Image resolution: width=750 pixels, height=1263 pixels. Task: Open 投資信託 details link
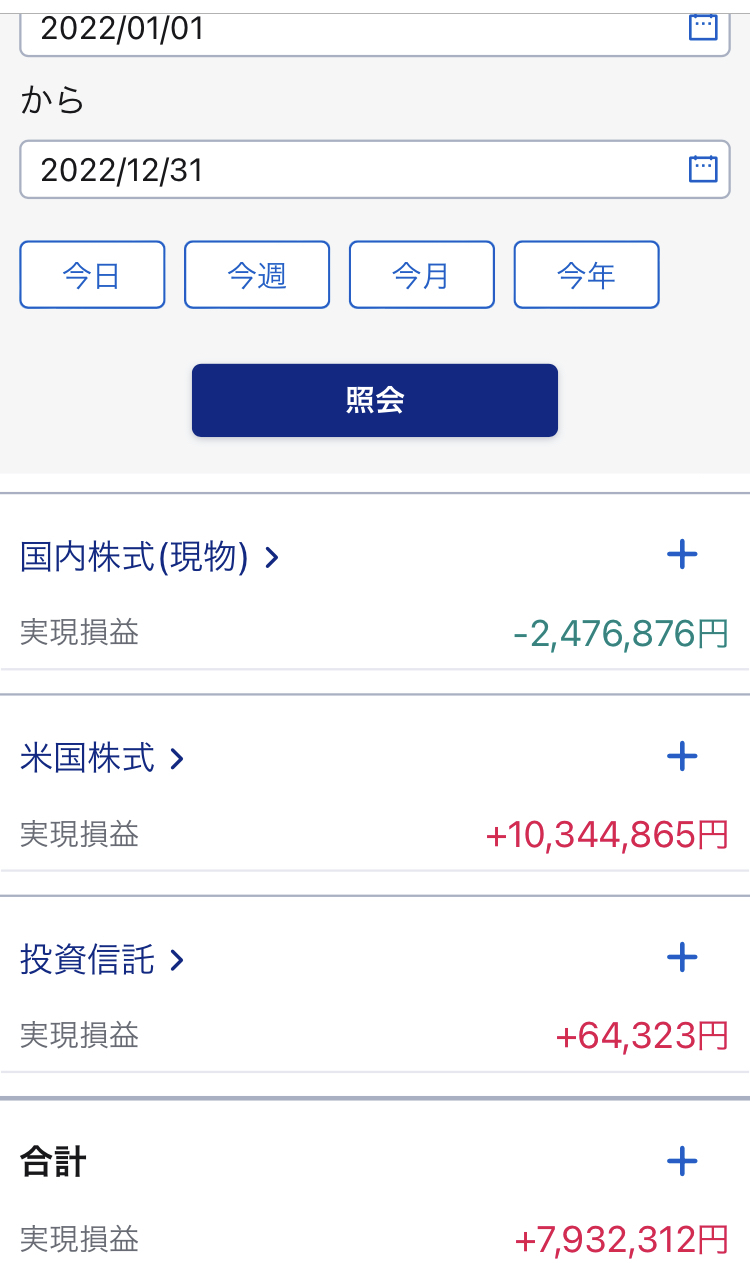[x=102, y=960]
